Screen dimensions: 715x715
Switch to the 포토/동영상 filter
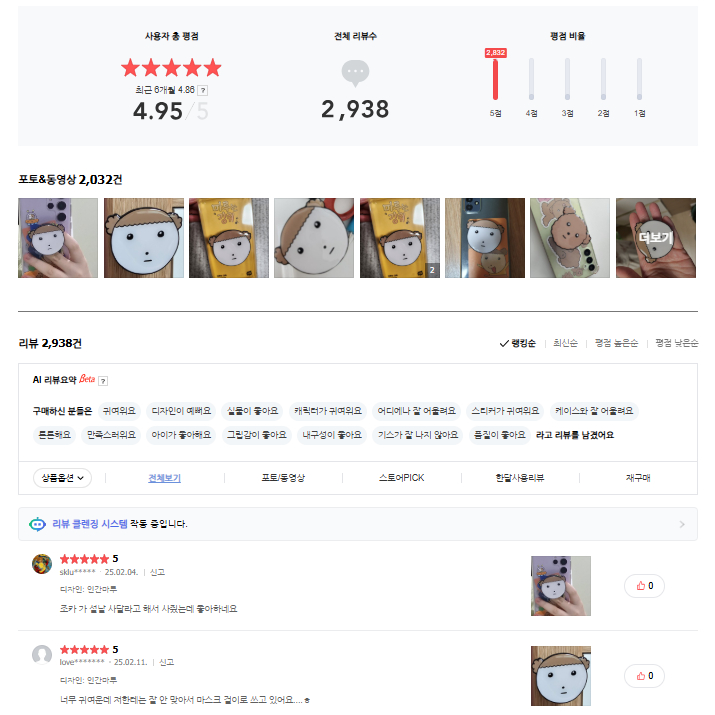click(x=283, y=478)
